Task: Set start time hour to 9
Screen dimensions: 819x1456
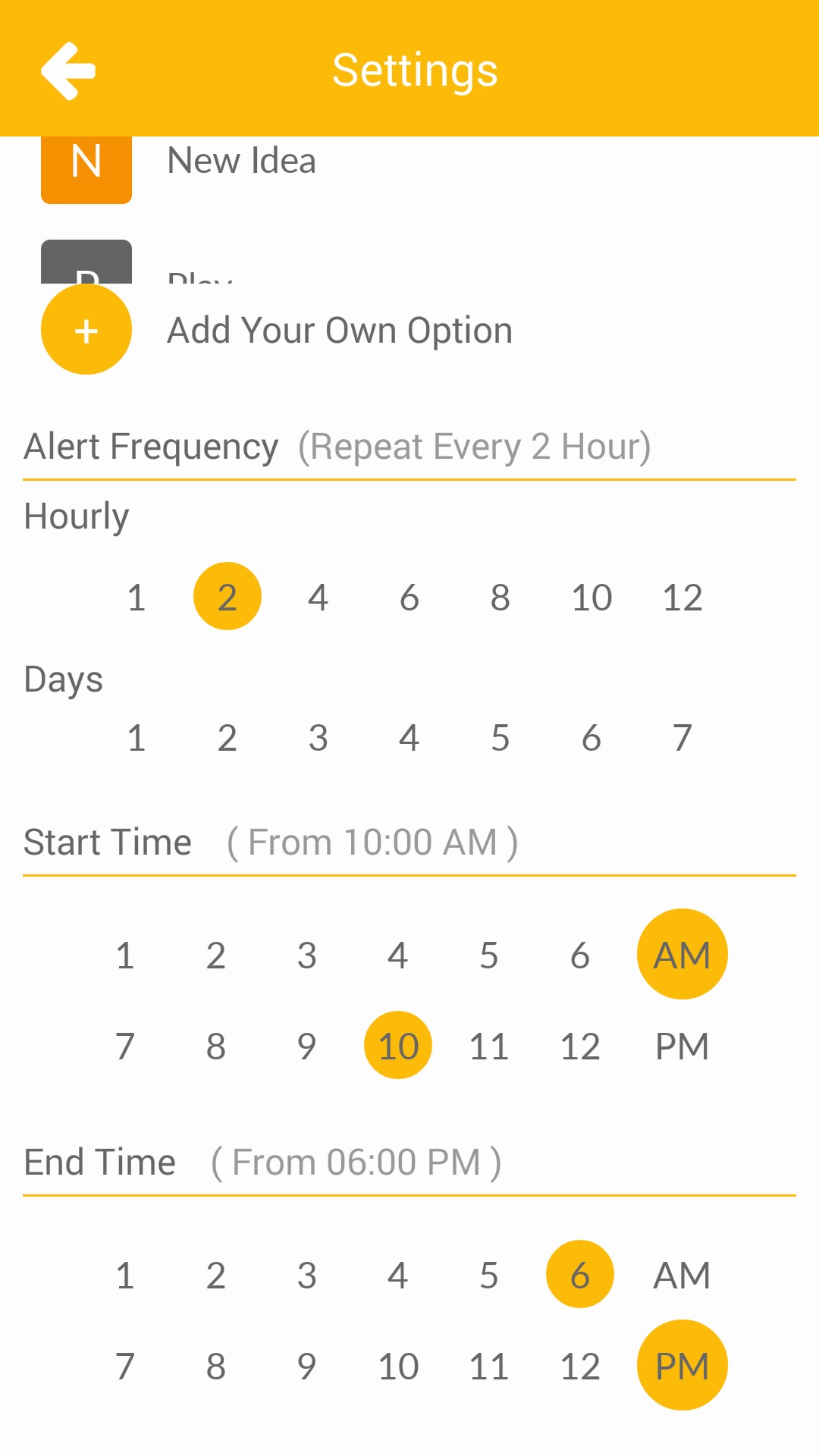Action: pos(307,1046)
